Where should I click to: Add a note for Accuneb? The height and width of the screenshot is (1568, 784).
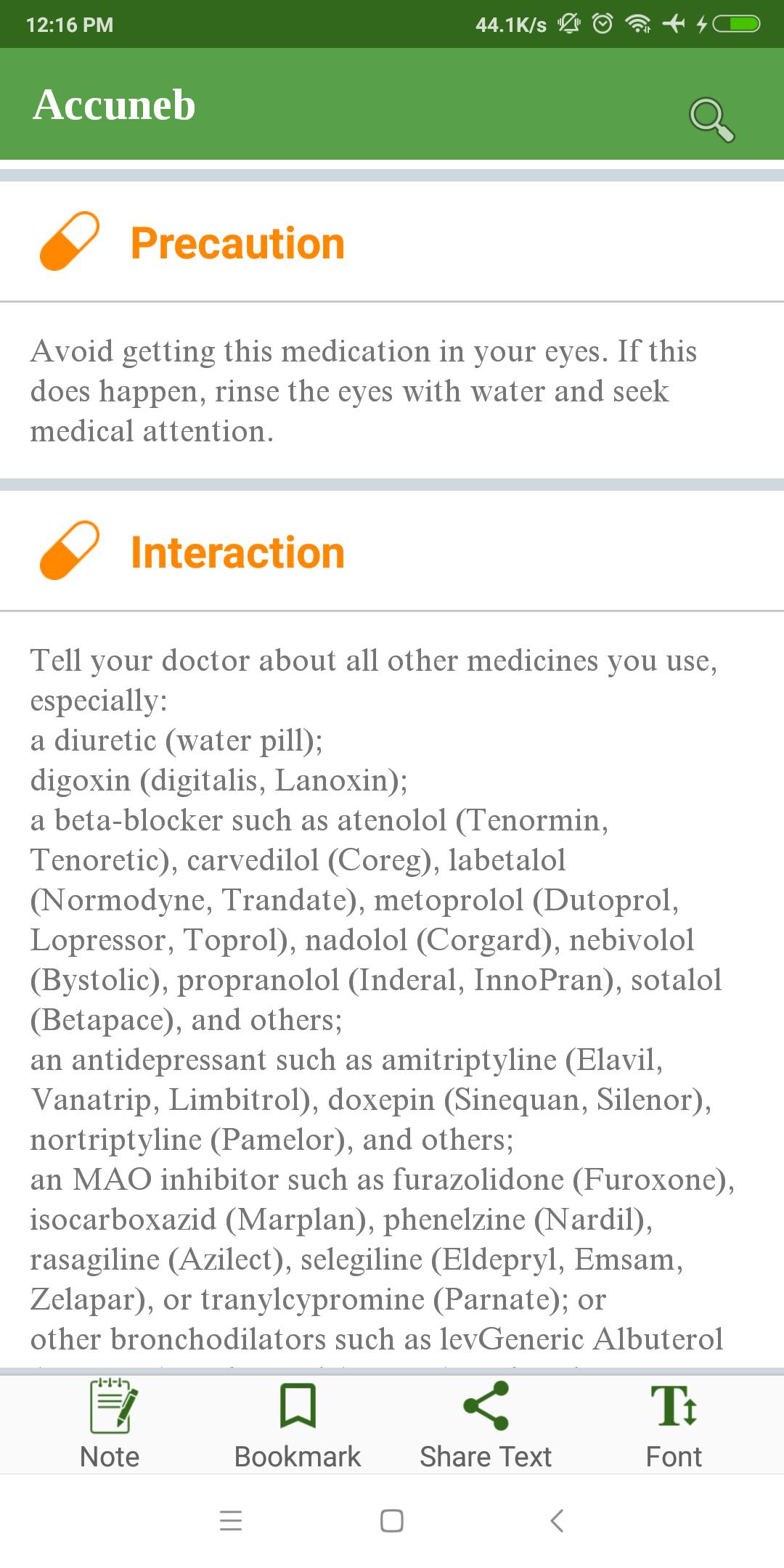point(110,1424)
